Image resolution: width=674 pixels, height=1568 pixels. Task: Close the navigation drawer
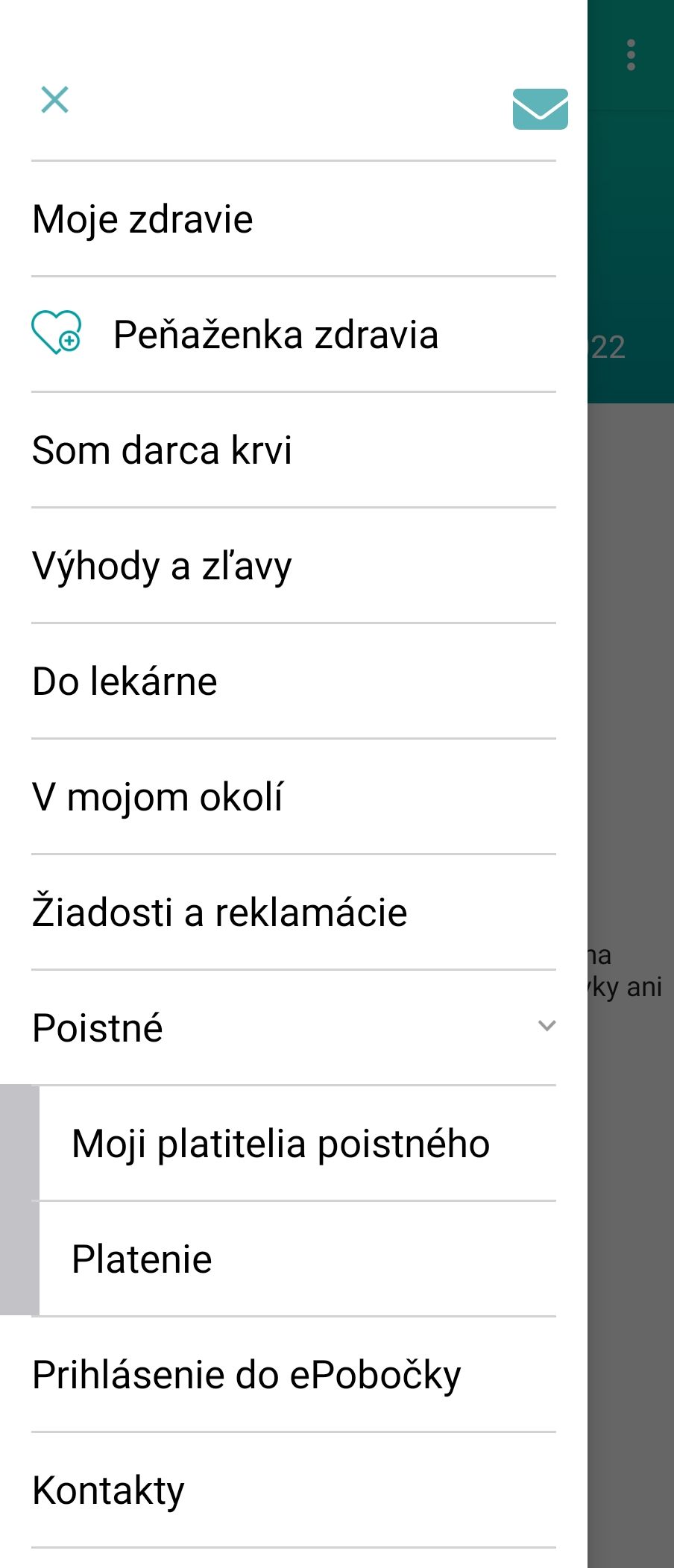click(x=54, y=100)
